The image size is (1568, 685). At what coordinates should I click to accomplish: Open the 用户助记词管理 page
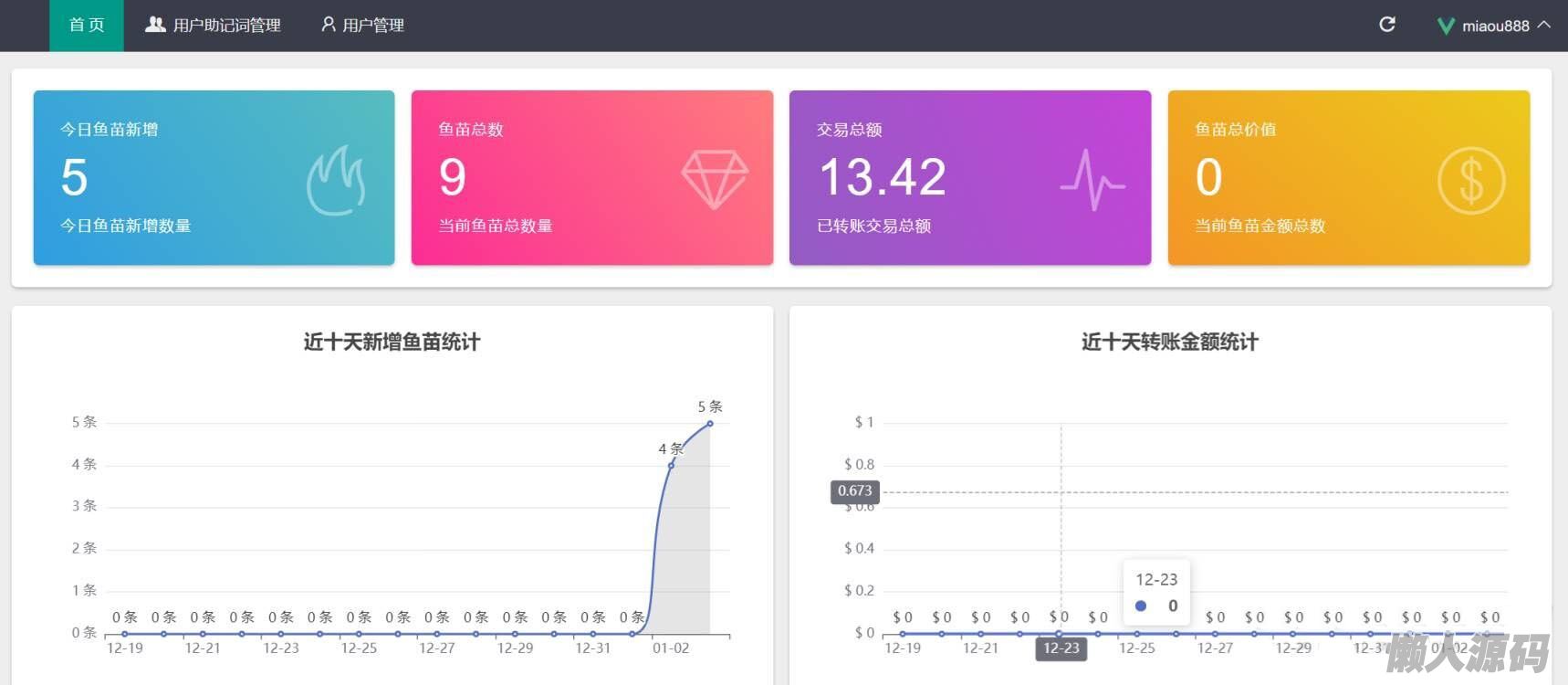[213, 26]
